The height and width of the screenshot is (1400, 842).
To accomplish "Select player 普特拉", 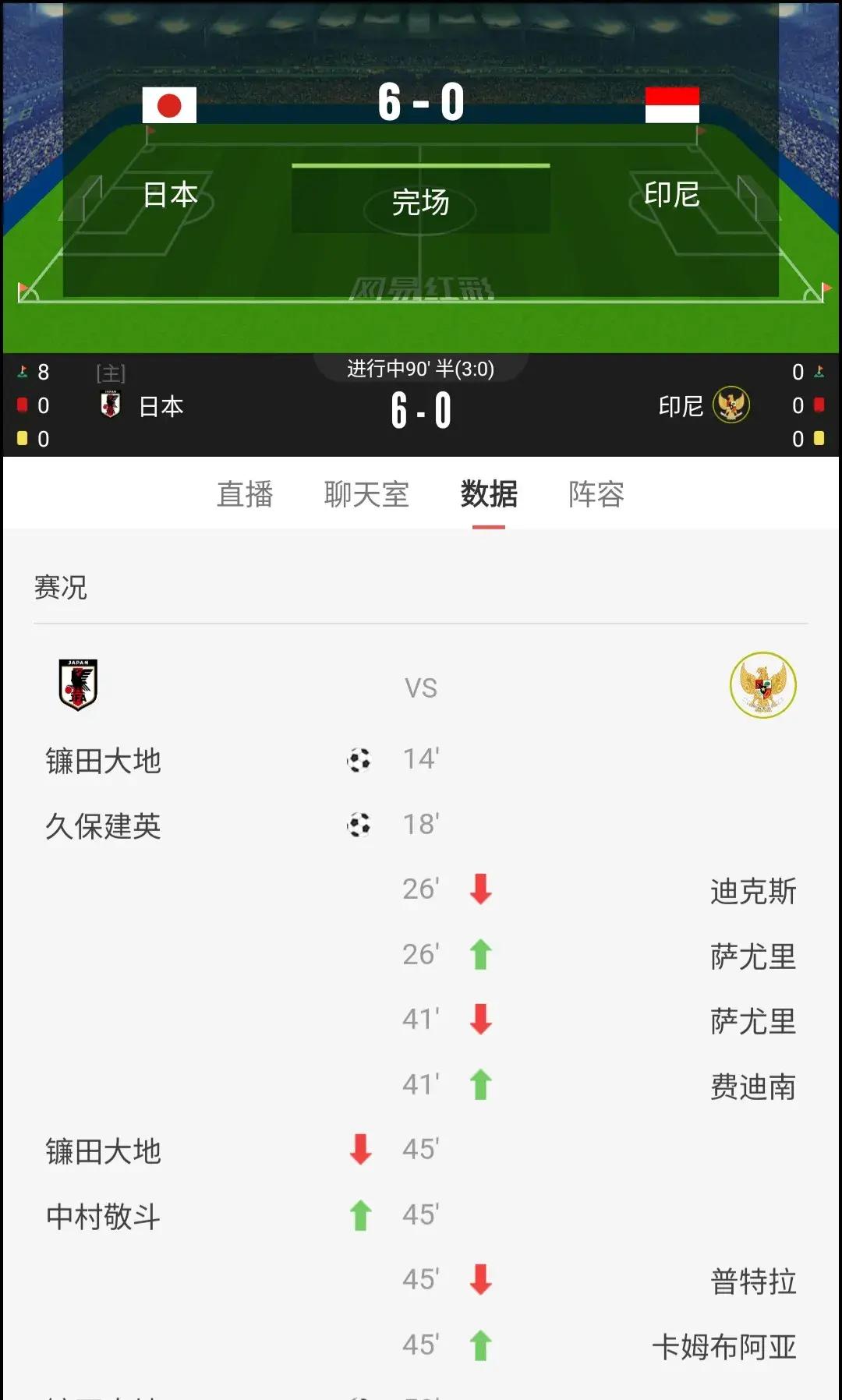I will pos(753,1278).
